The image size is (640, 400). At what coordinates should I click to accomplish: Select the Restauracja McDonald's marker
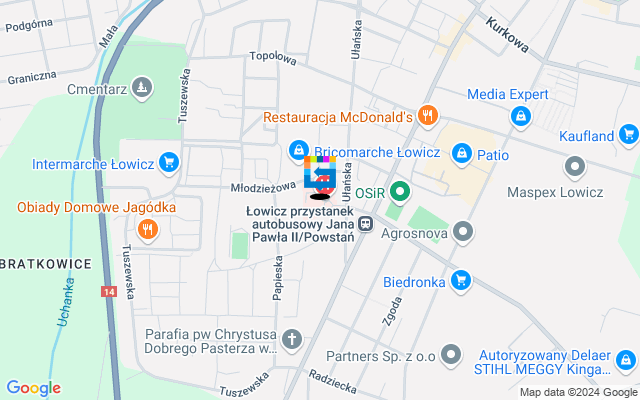click(428, 116)
